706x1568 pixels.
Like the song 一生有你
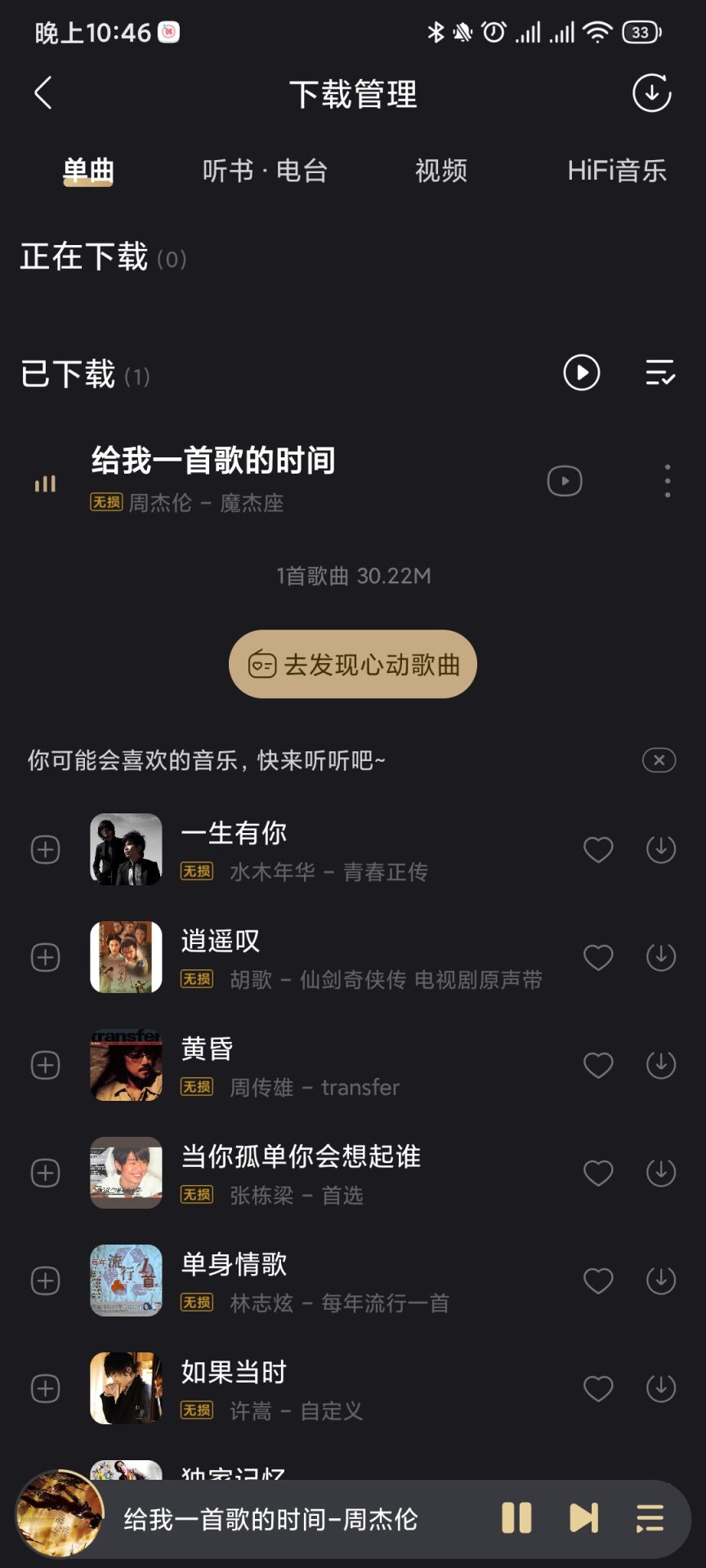coord(598,850)
